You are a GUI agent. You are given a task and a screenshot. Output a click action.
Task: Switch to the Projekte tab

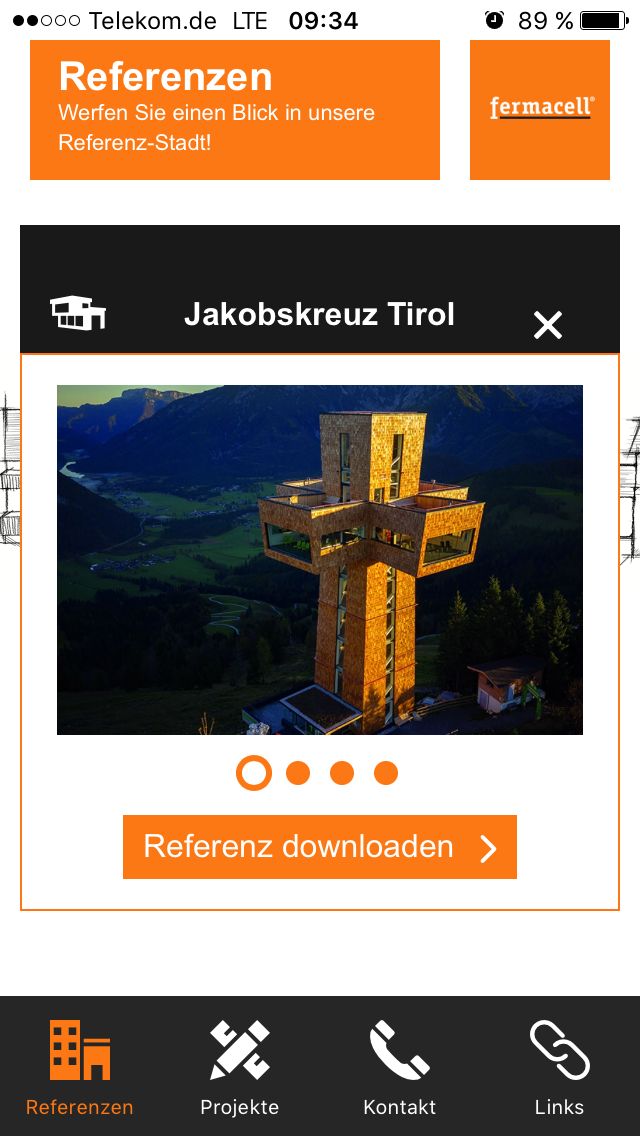pos(240,1066)
